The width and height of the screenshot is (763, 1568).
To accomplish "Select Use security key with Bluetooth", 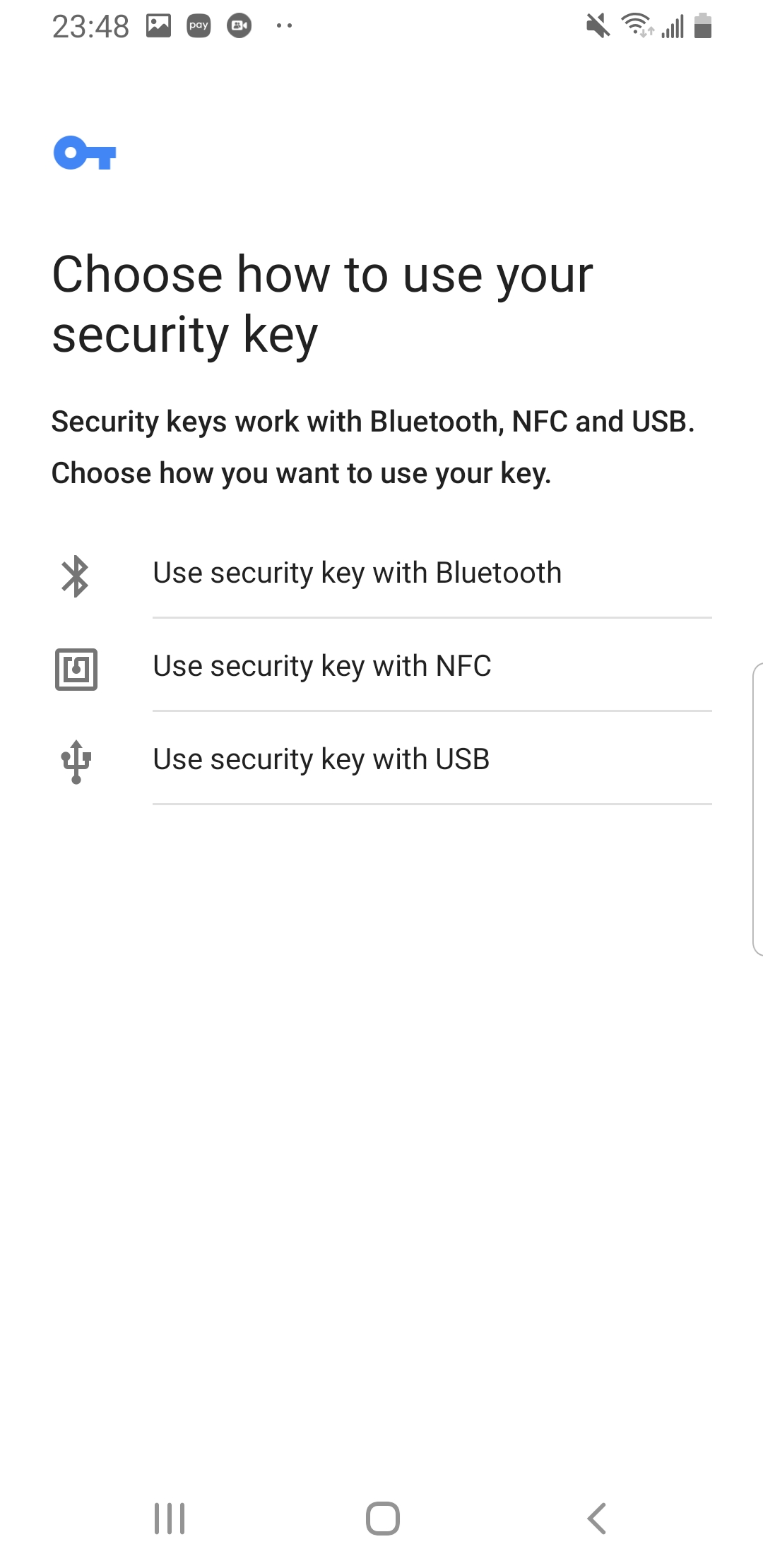I will [357, 573].
